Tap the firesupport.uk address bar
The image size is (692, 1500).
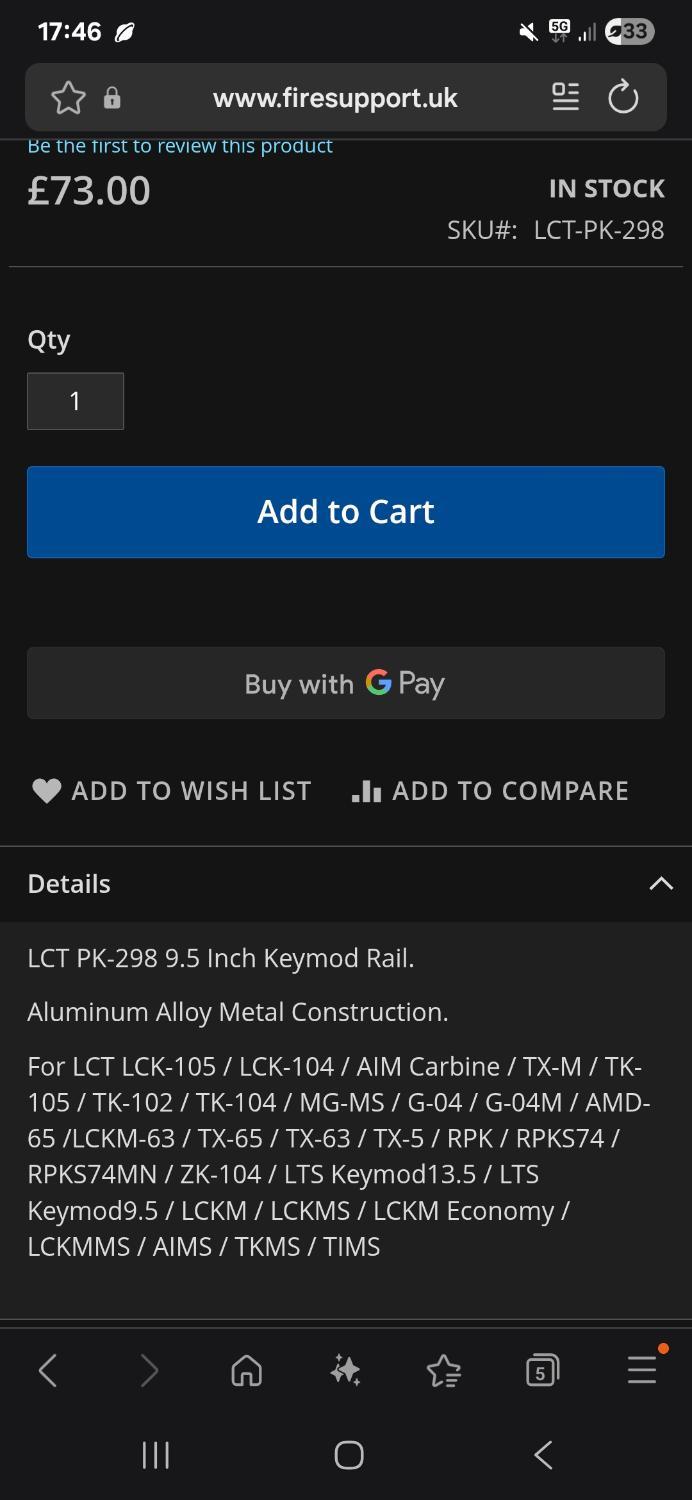coord(335,98)
